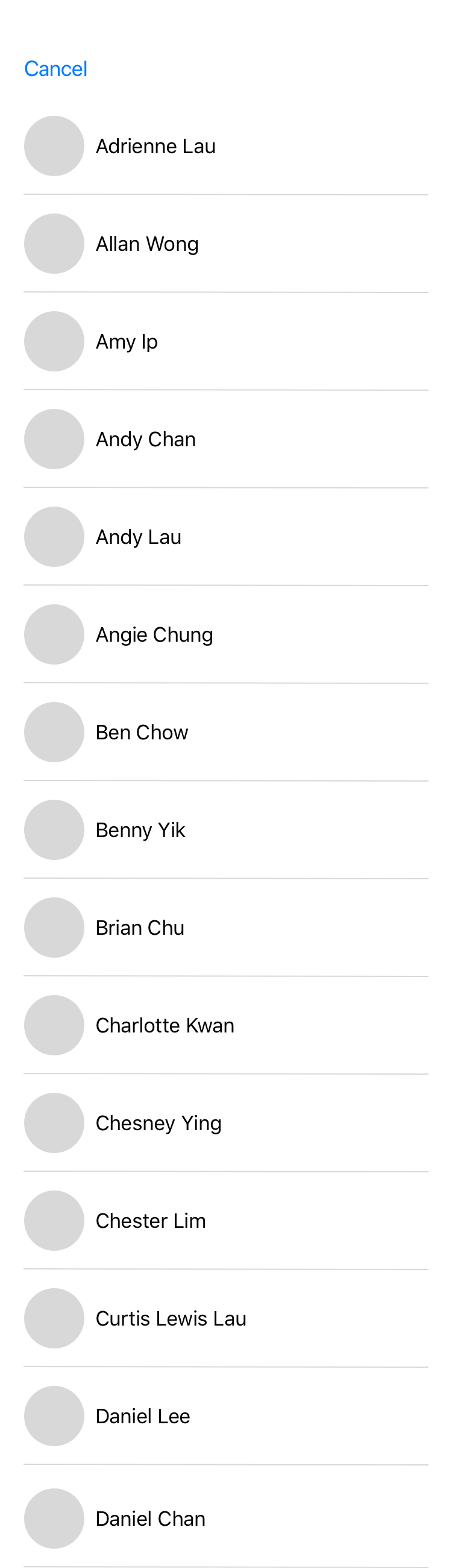Screen dimensions: 452x1568
Task: Tap Cancel to dismiss the contact list
Action: 55,69
